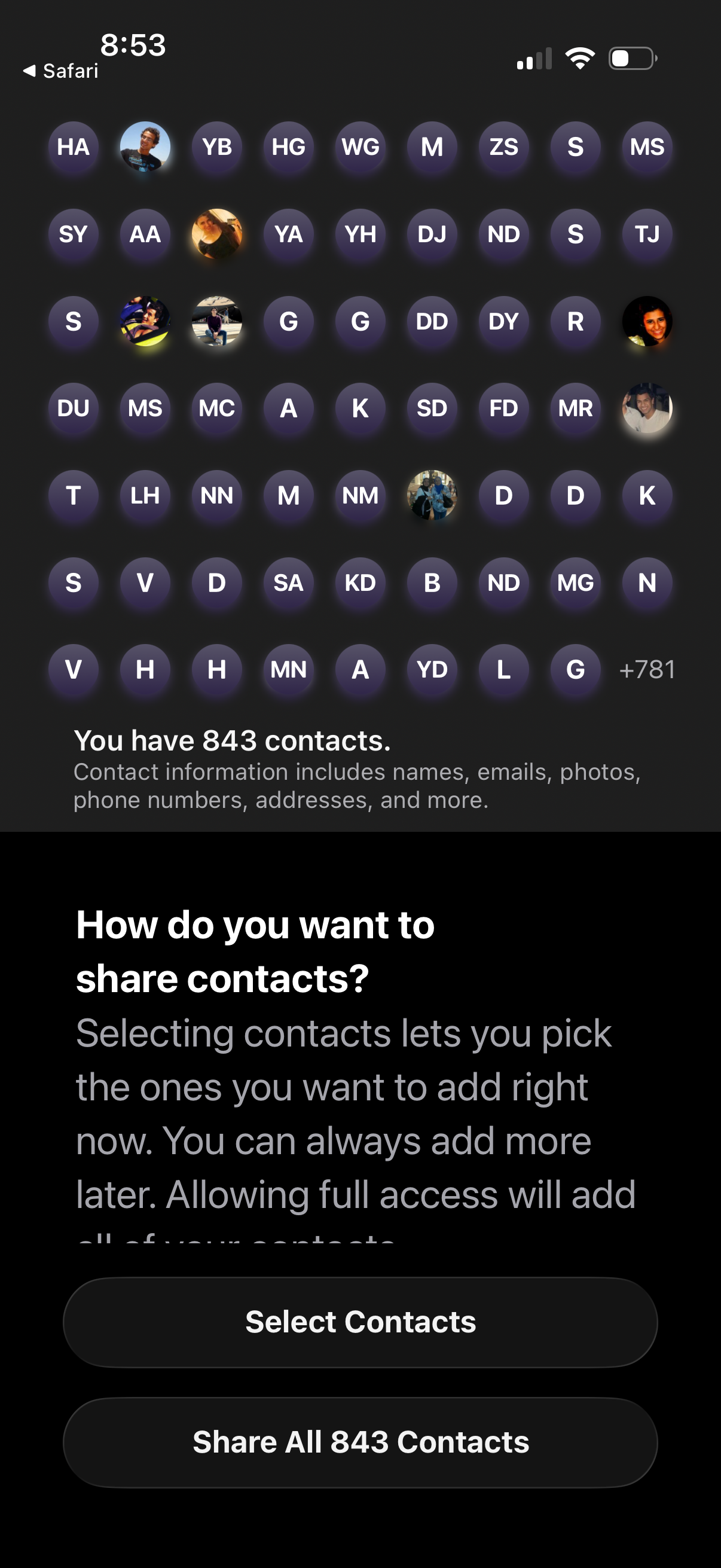
Task: Open the photo avatar next to HA
Action: point(146,147)
